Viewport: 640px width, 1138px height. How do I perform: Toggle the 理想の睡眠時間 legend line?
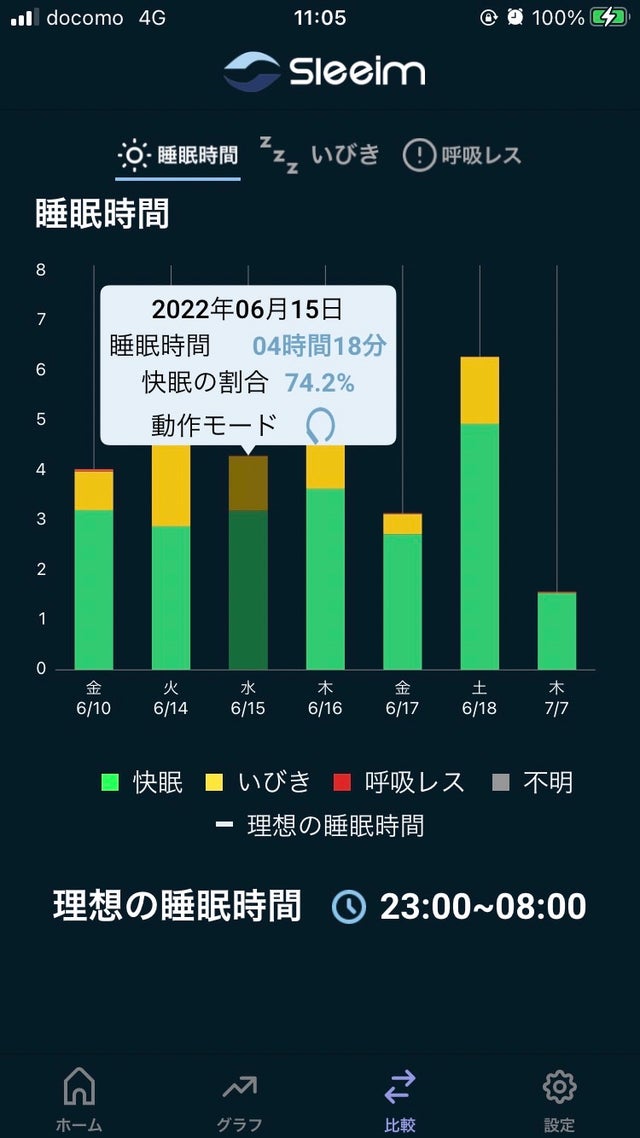pos(320,825)
